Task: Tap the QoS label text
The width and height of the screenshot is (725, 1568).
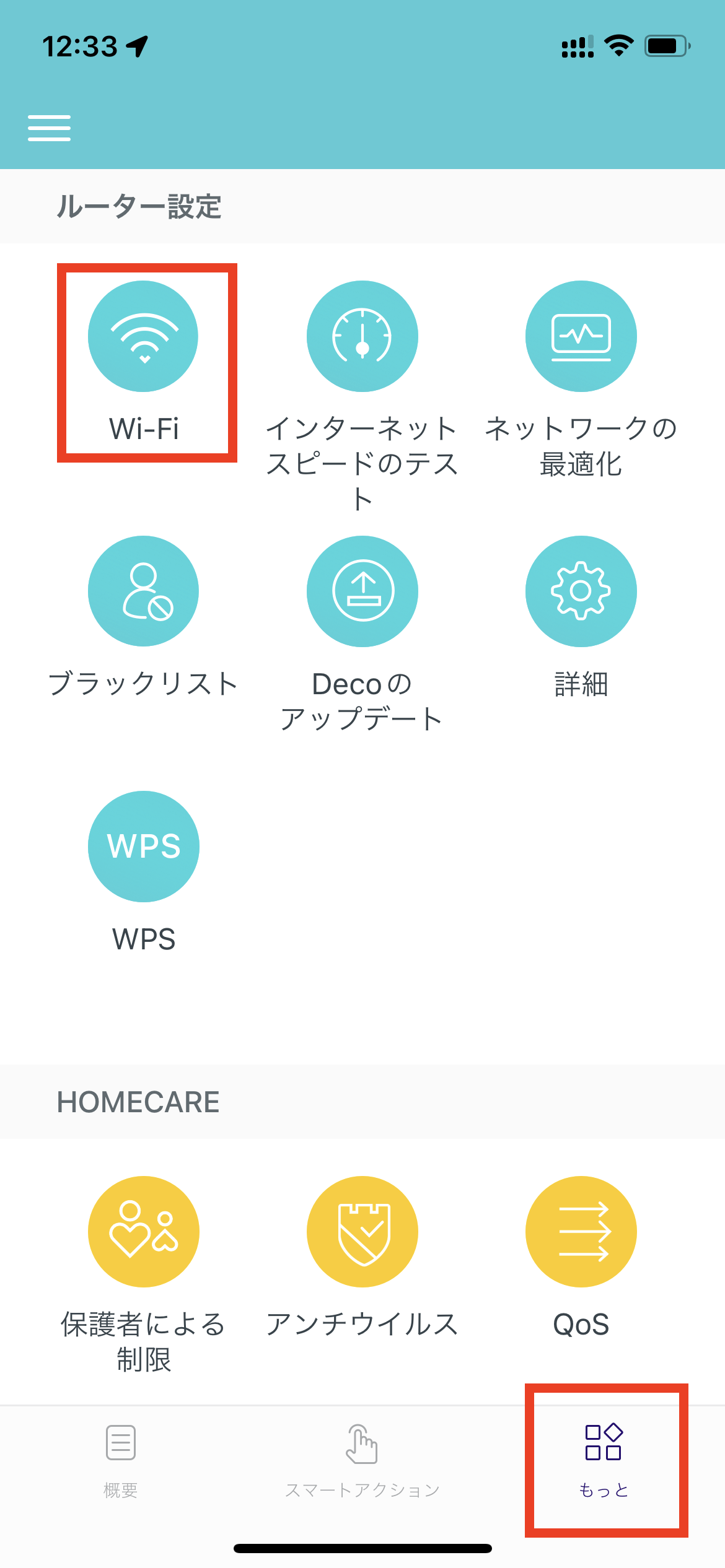Action: click(580, 1325)
